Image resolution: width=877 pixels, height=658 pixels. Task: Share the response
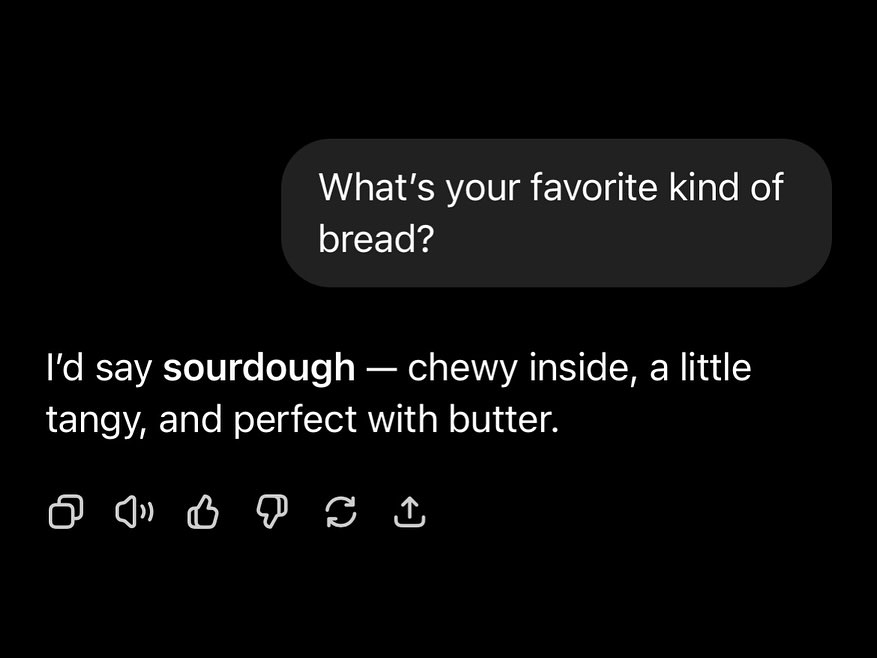coord(409,513)
